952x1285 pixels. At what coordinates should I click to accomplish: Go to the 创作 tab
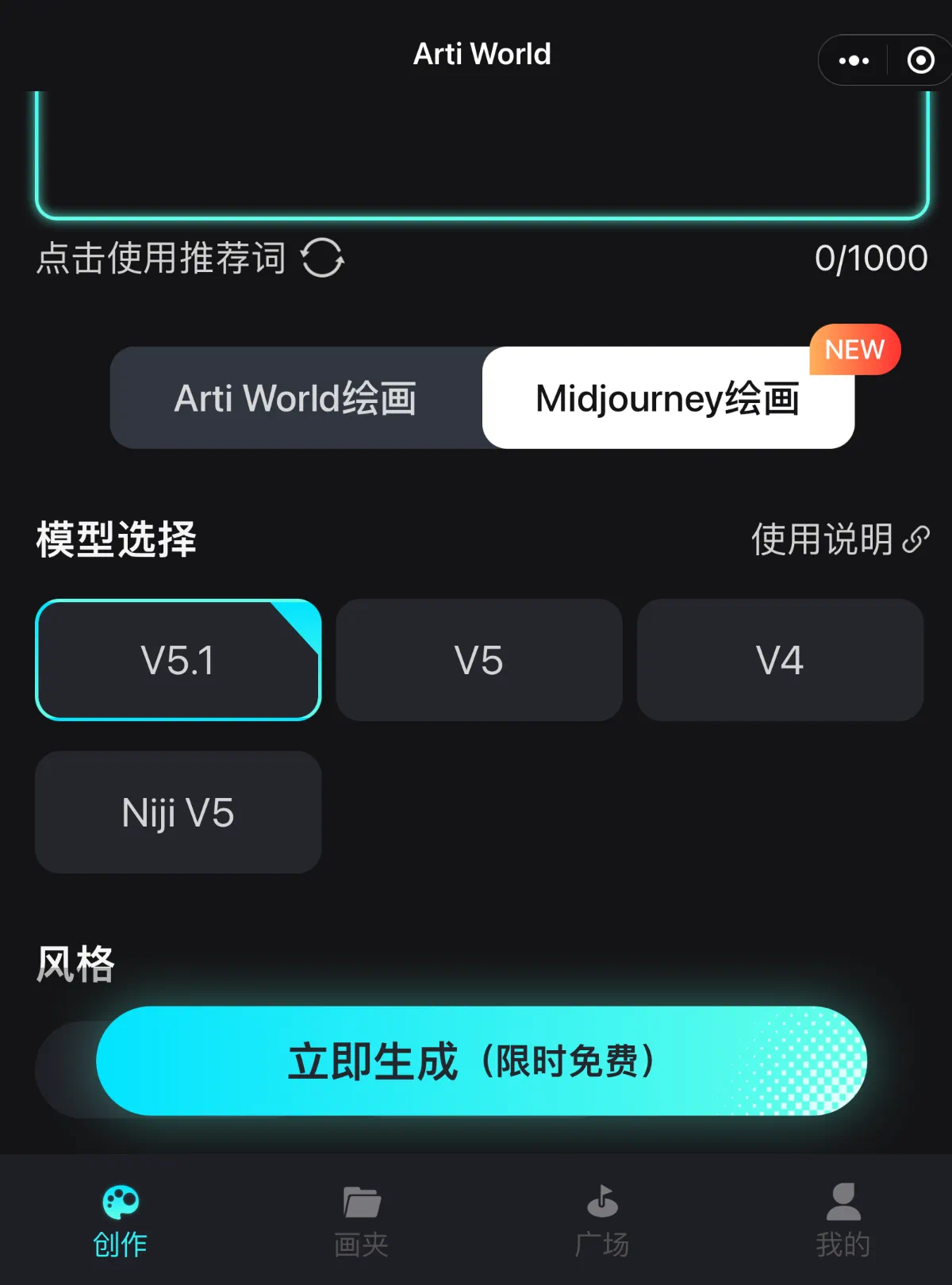tap(121, 1222)
